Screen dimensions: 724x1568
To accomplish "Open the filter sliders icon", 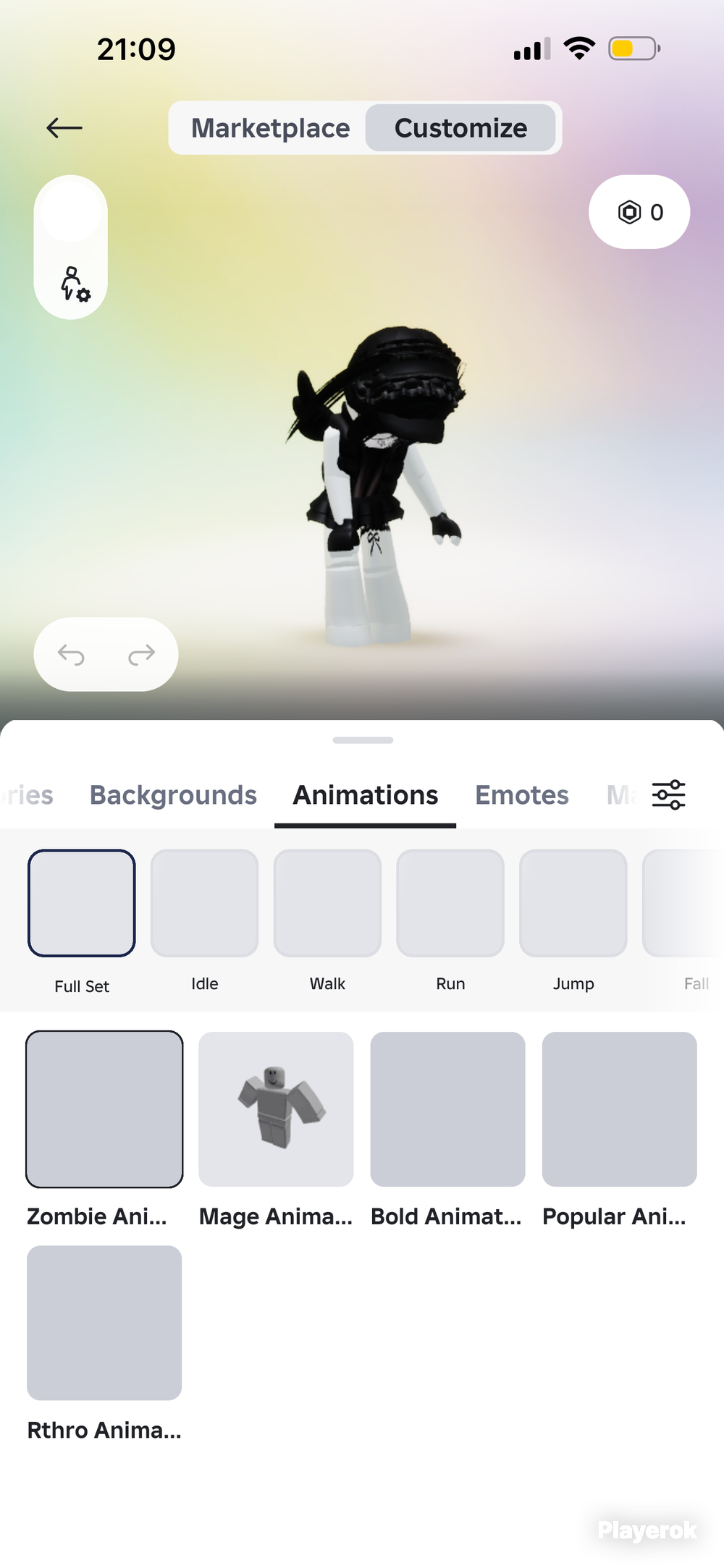I will click(x=669, y=794).
